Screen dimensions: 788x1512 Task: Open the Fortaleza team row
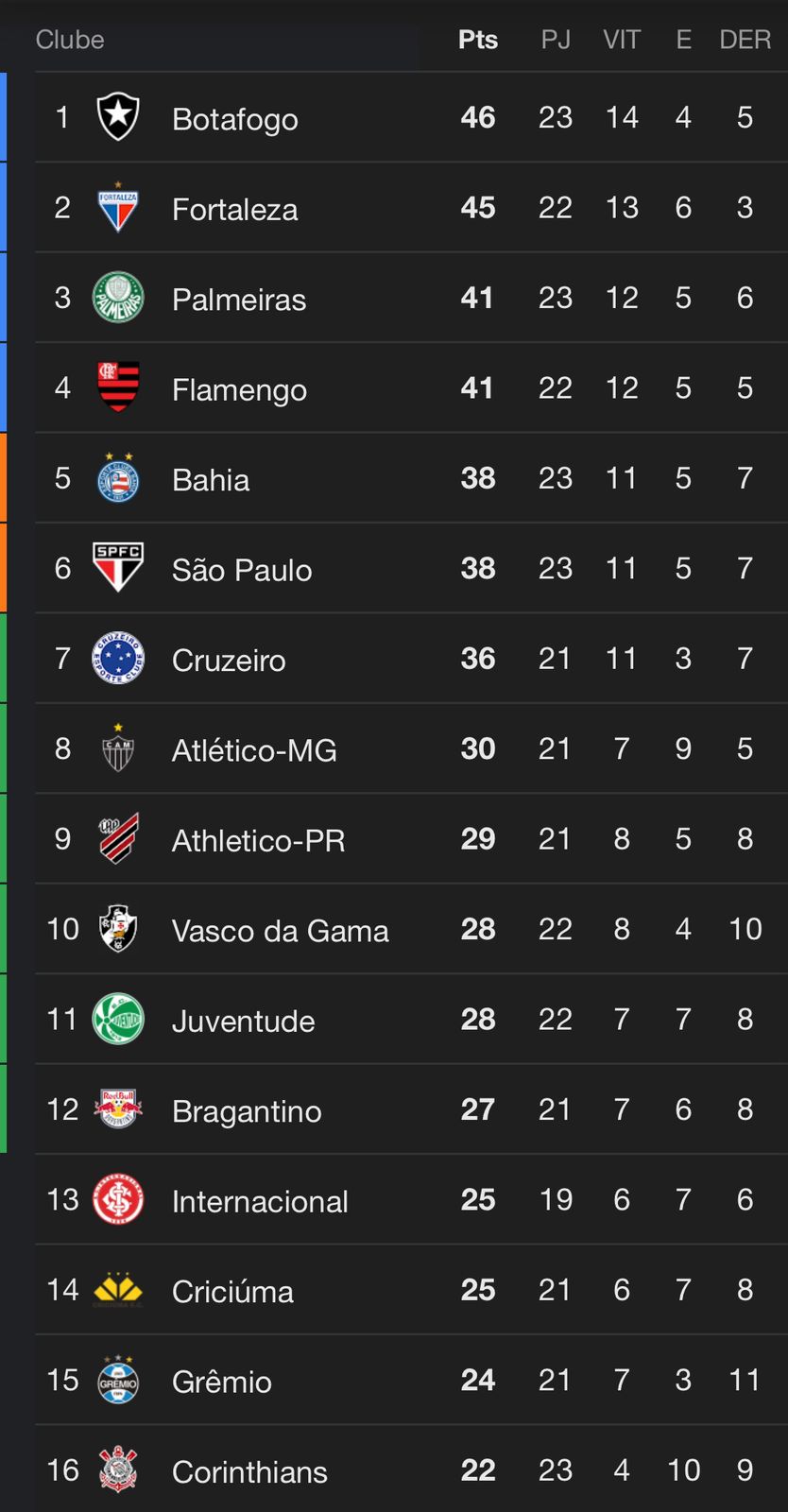point(411,207)
